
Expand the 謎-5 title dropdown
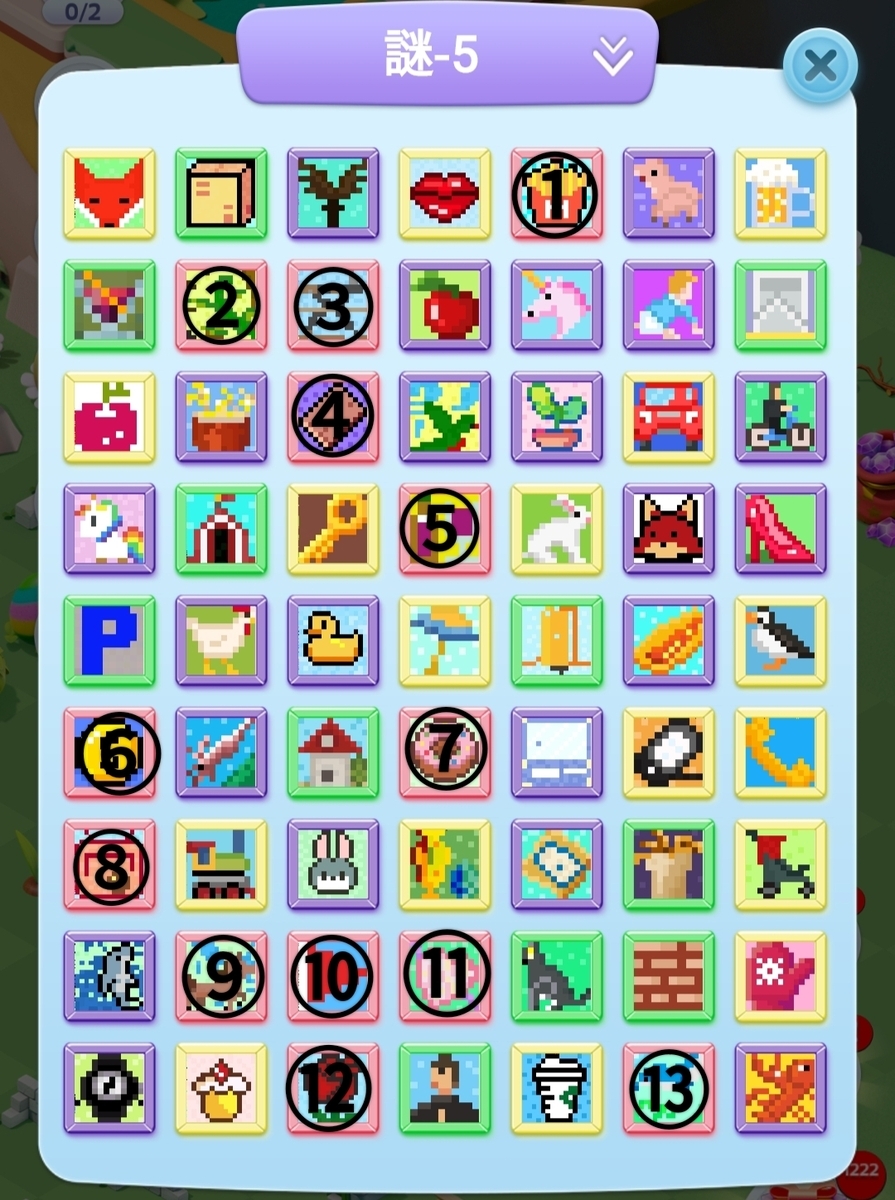(x=612, y=58)
